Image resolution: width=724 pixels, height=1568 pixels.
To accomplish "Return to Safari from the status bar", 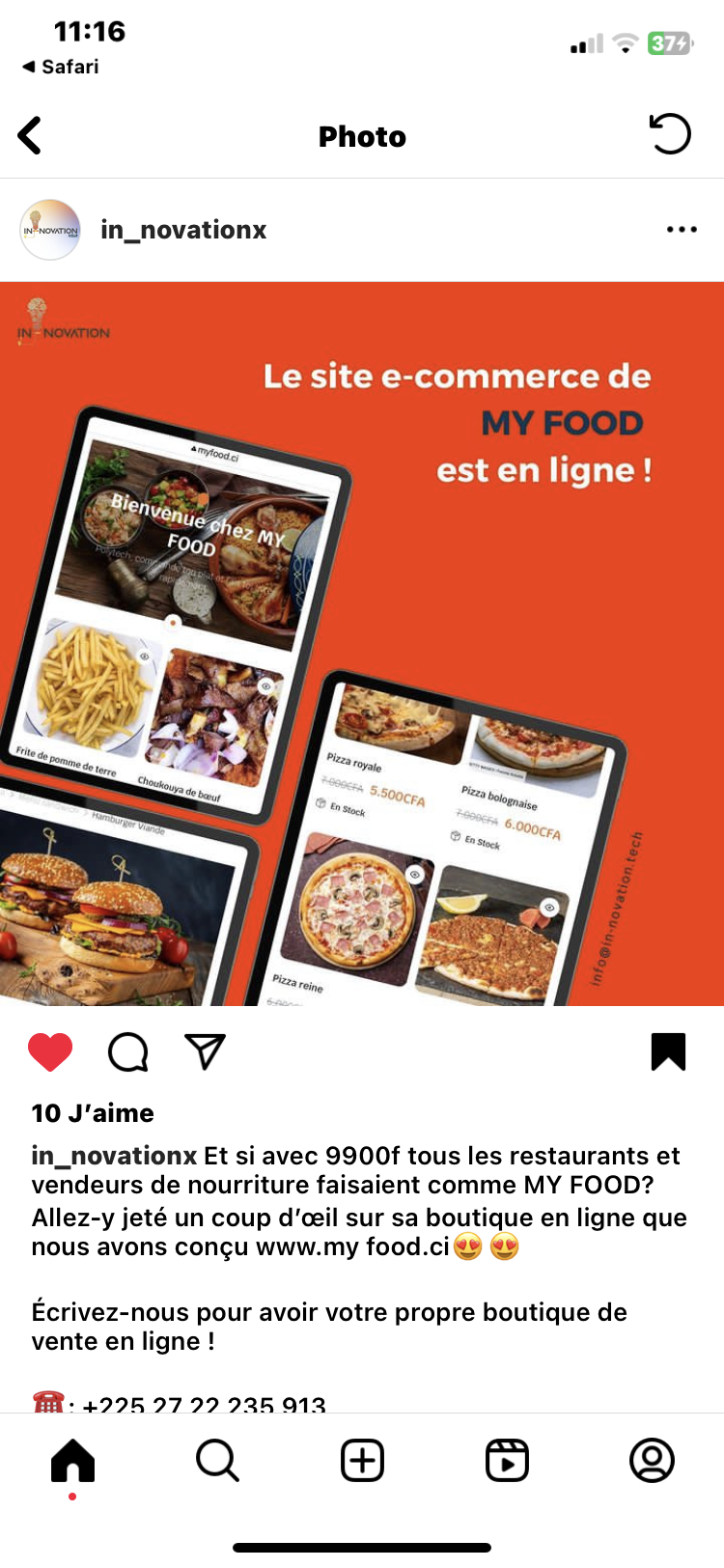I will point(61,67).
